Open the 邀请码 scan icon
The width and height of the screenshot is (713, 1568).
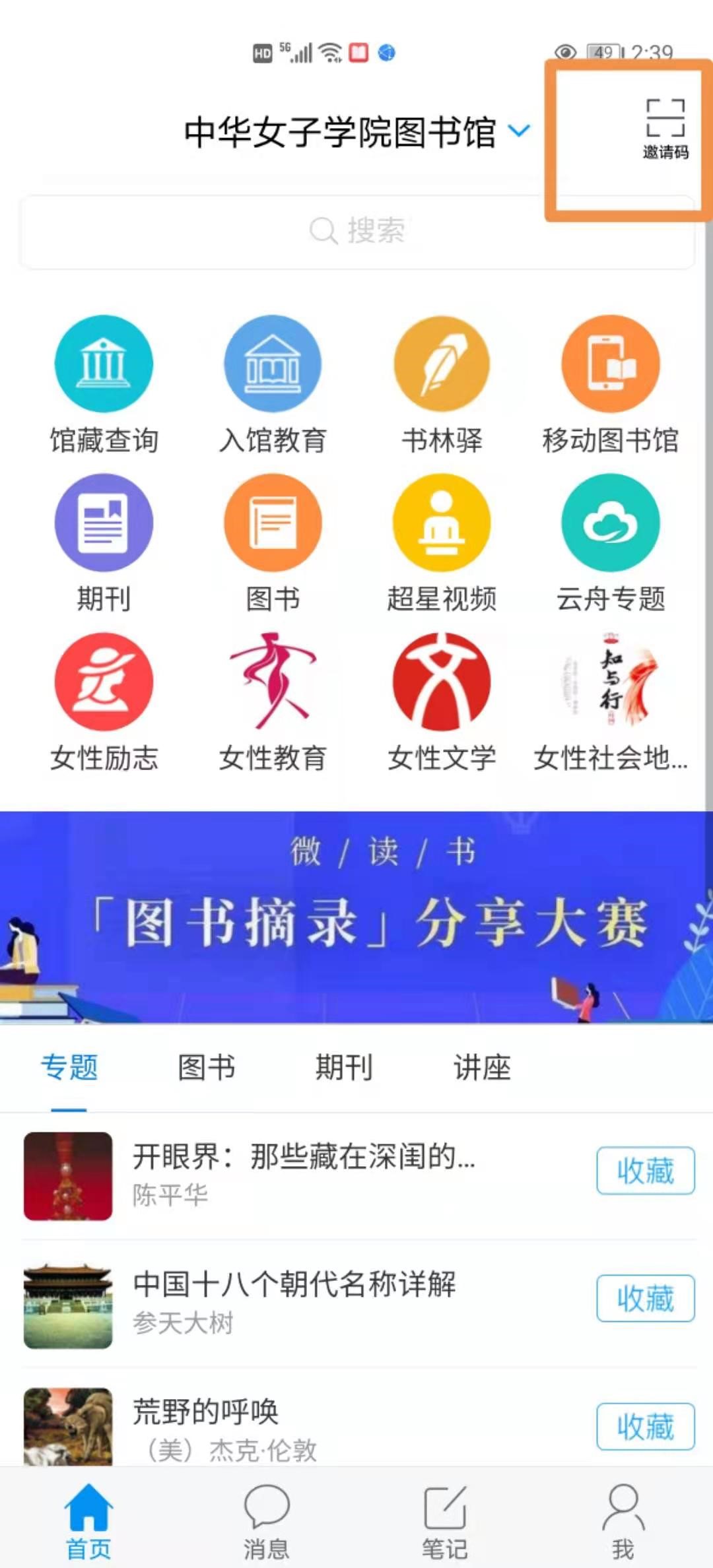coord(664,129)
